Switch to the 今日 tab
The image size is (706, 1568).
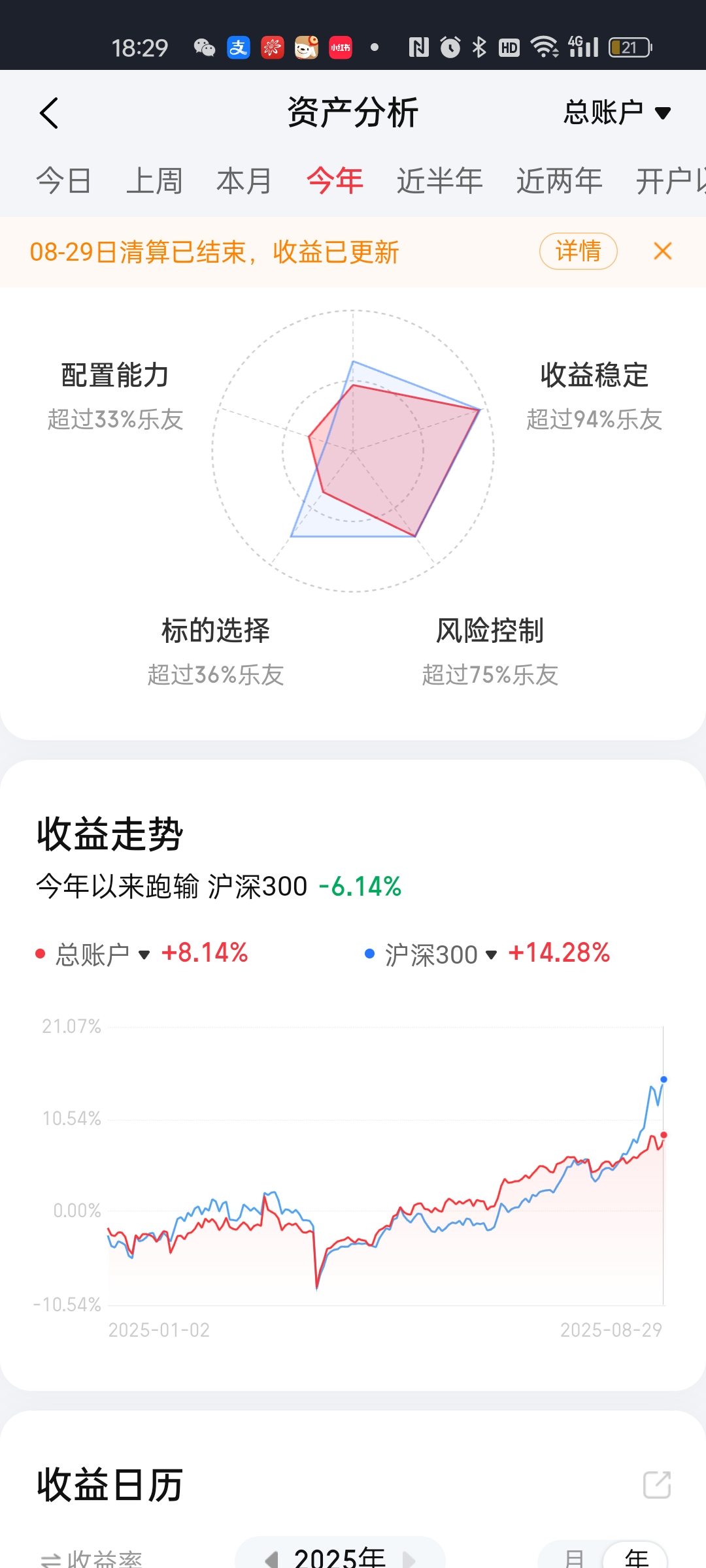[63, 181]
